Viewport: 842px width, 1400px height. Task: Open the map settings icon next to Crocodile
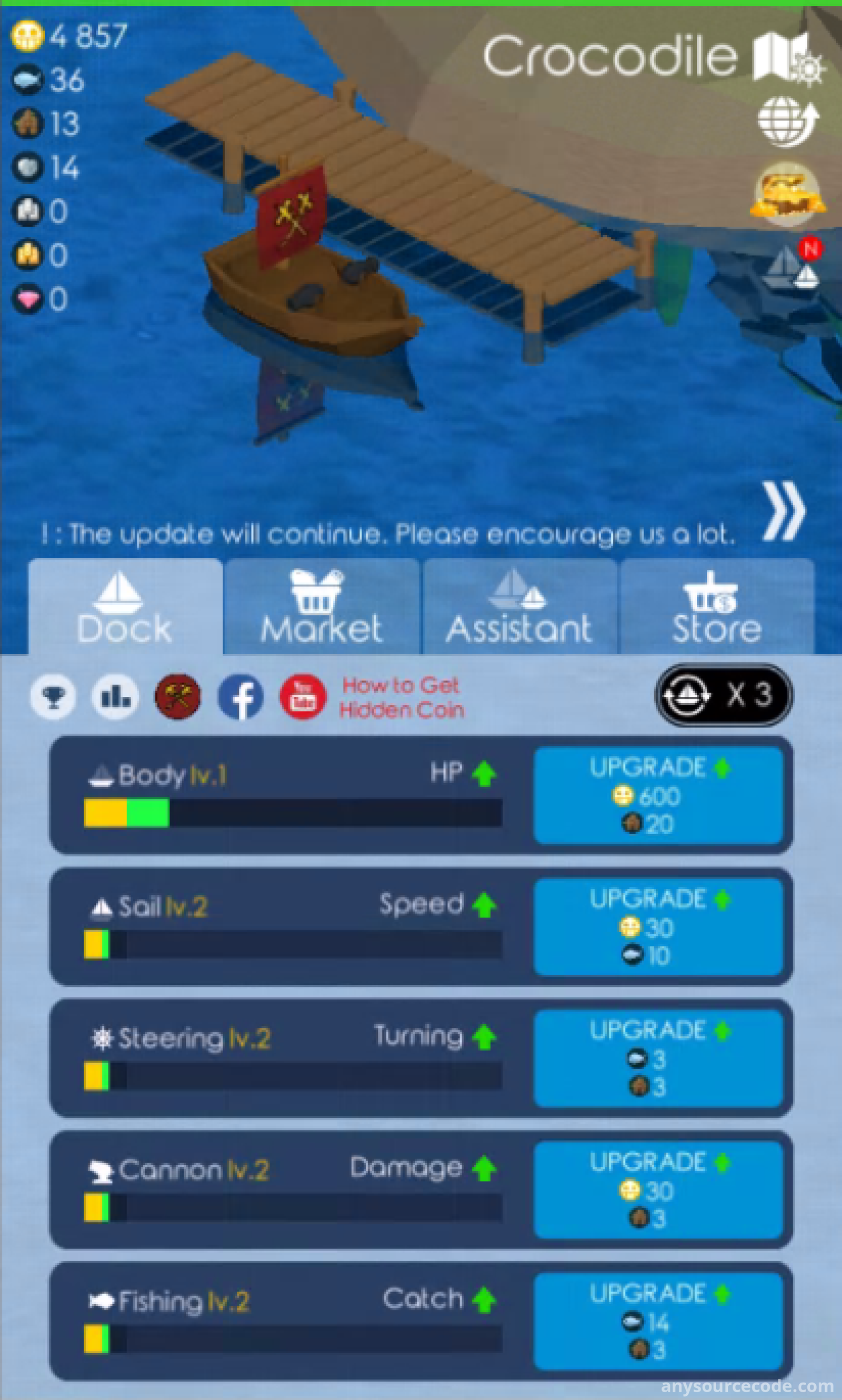coord(789,57)
